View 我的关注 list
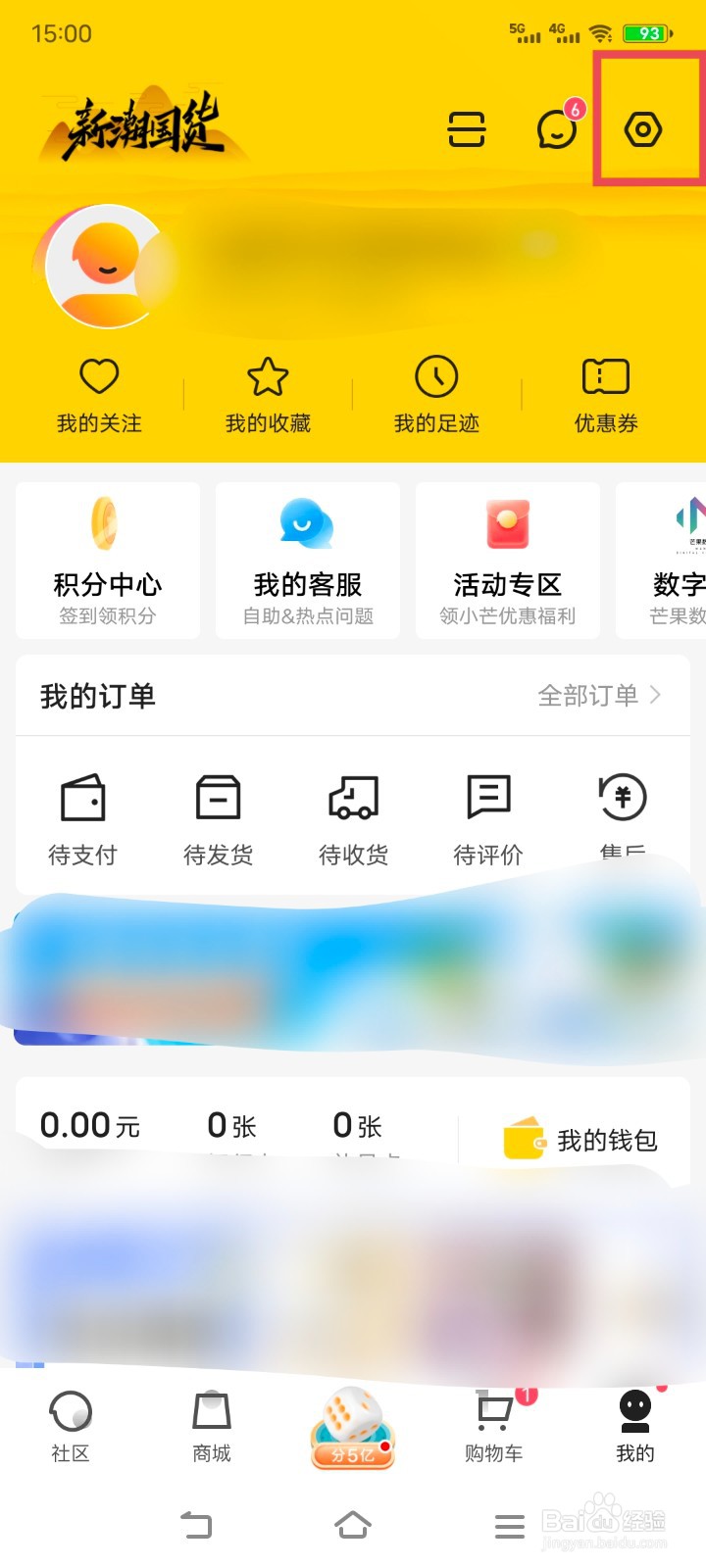This screenshot has height=1568, width=706. tap(99, 395)
